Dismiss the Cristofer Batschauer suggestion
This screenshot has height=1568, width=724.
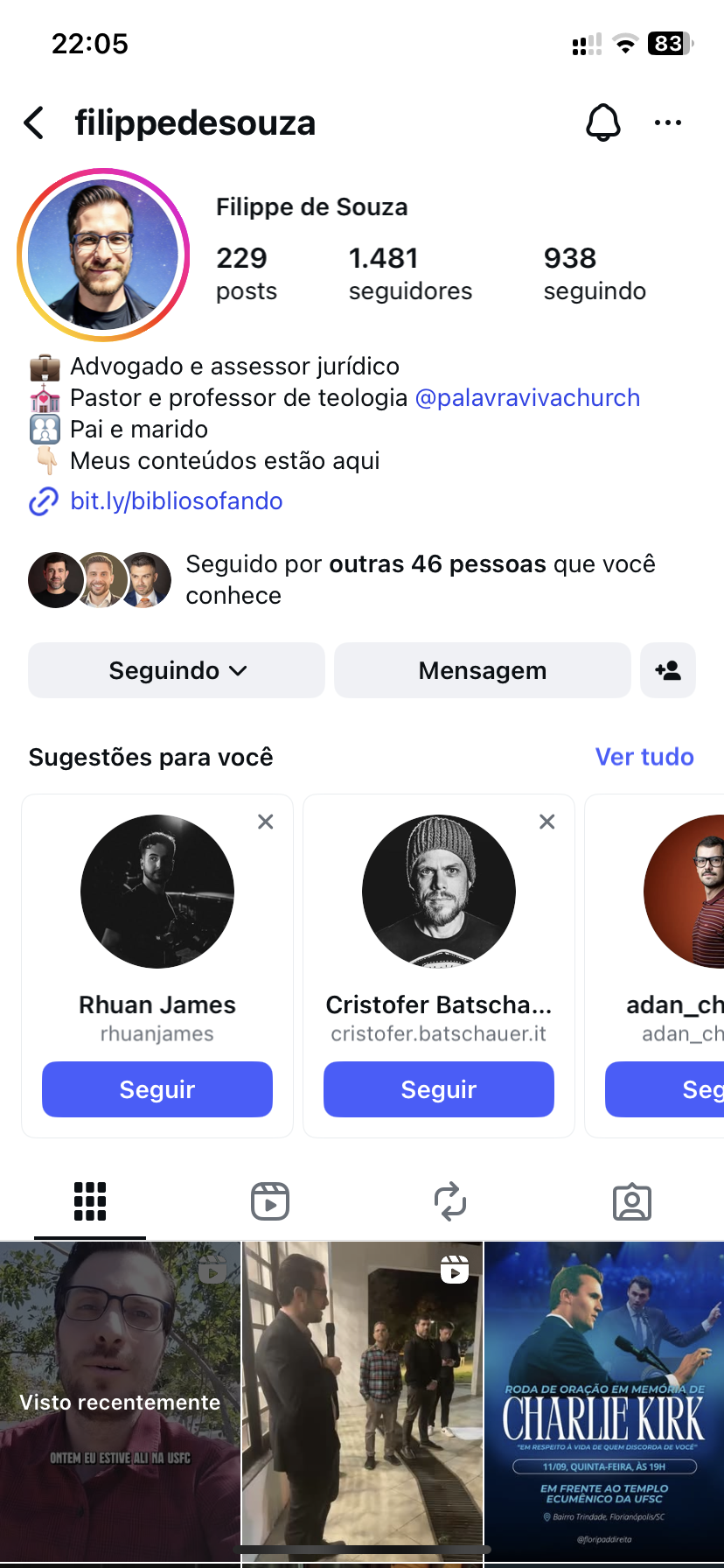point(547,822)
